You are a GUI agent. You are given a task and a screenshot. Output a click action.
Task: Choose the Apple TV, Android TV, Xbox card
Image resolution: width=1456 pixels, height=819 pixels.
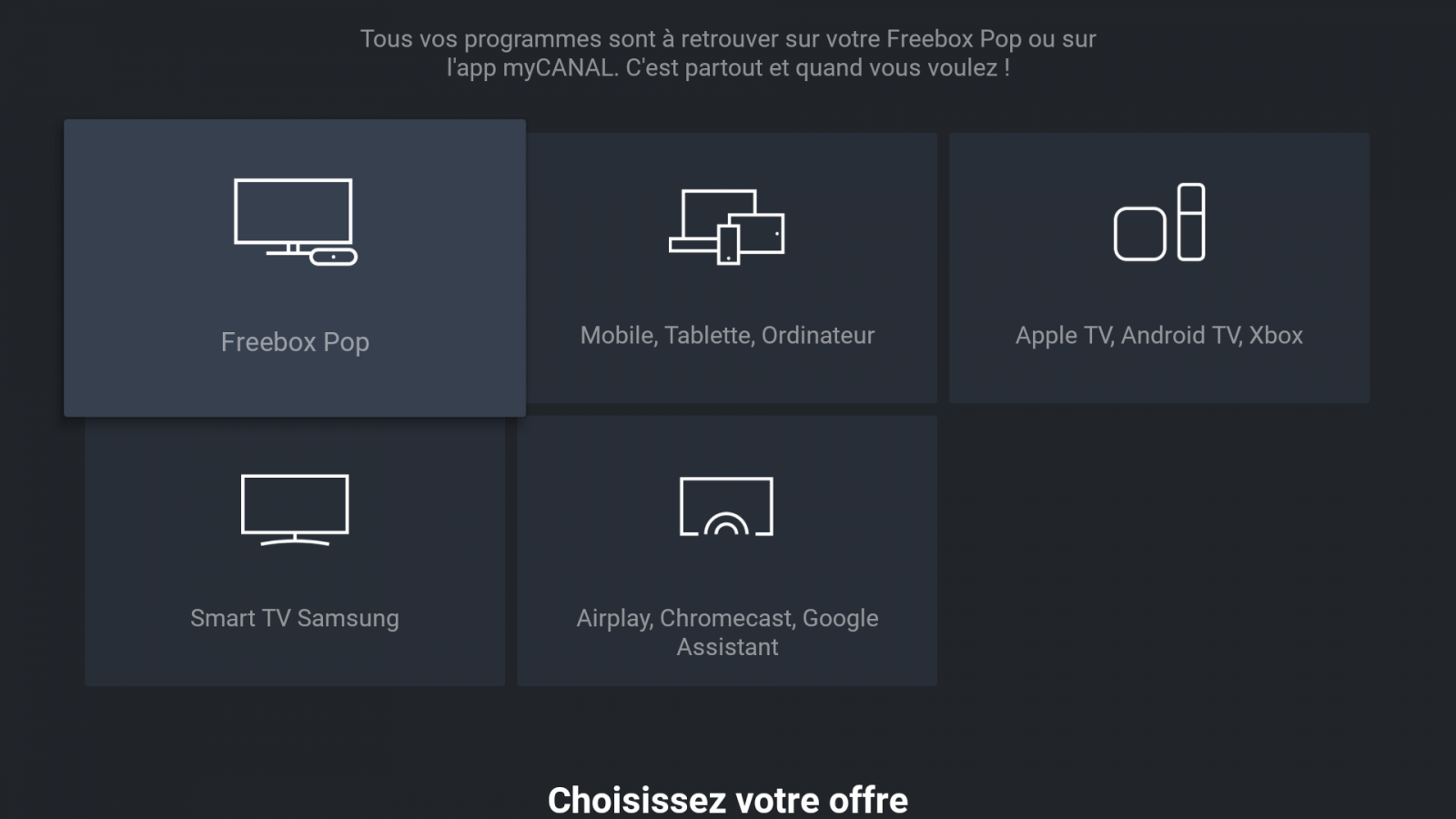pos(1158,268)
